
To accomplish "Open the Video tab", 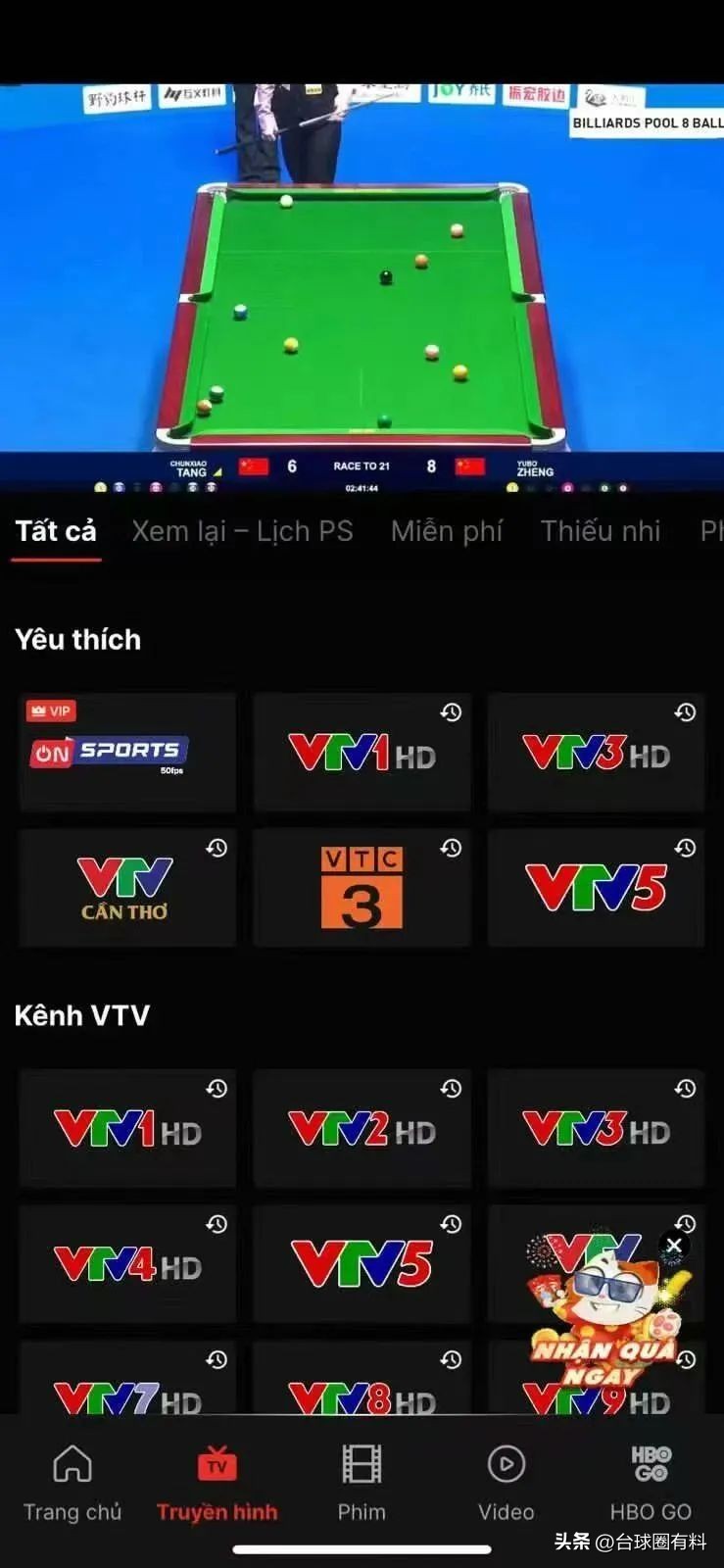I will pos(506,1483).
